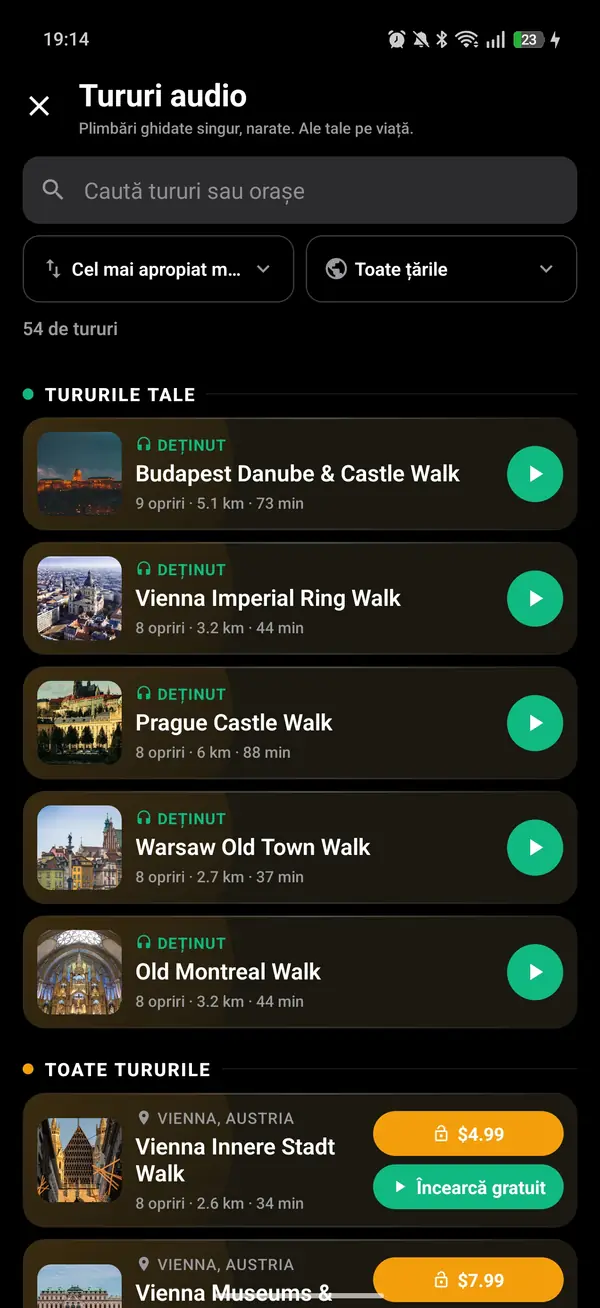This screenshot has height=1308, width=600.
Task: Tap Încearcă gratuit for Vienna Innere Stadt Walk
Action: coord(468,1187)
